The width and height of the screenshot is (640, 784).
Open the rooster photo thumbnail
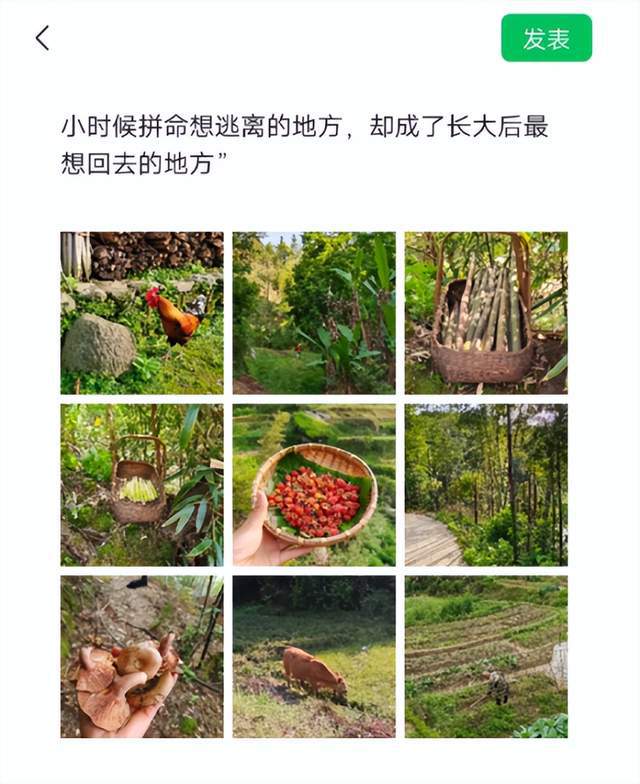coord(142,313)
